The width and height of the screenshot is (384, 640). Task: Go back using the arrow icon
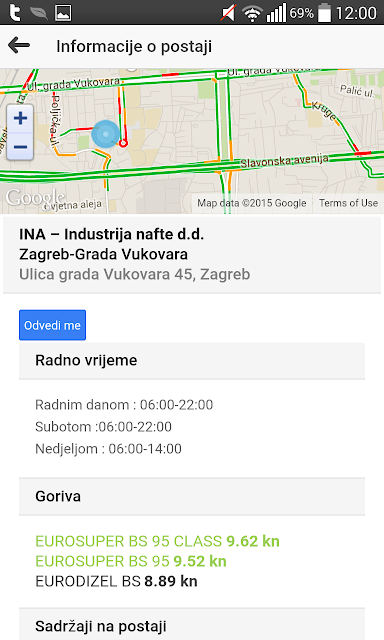[x=19, y=45]
